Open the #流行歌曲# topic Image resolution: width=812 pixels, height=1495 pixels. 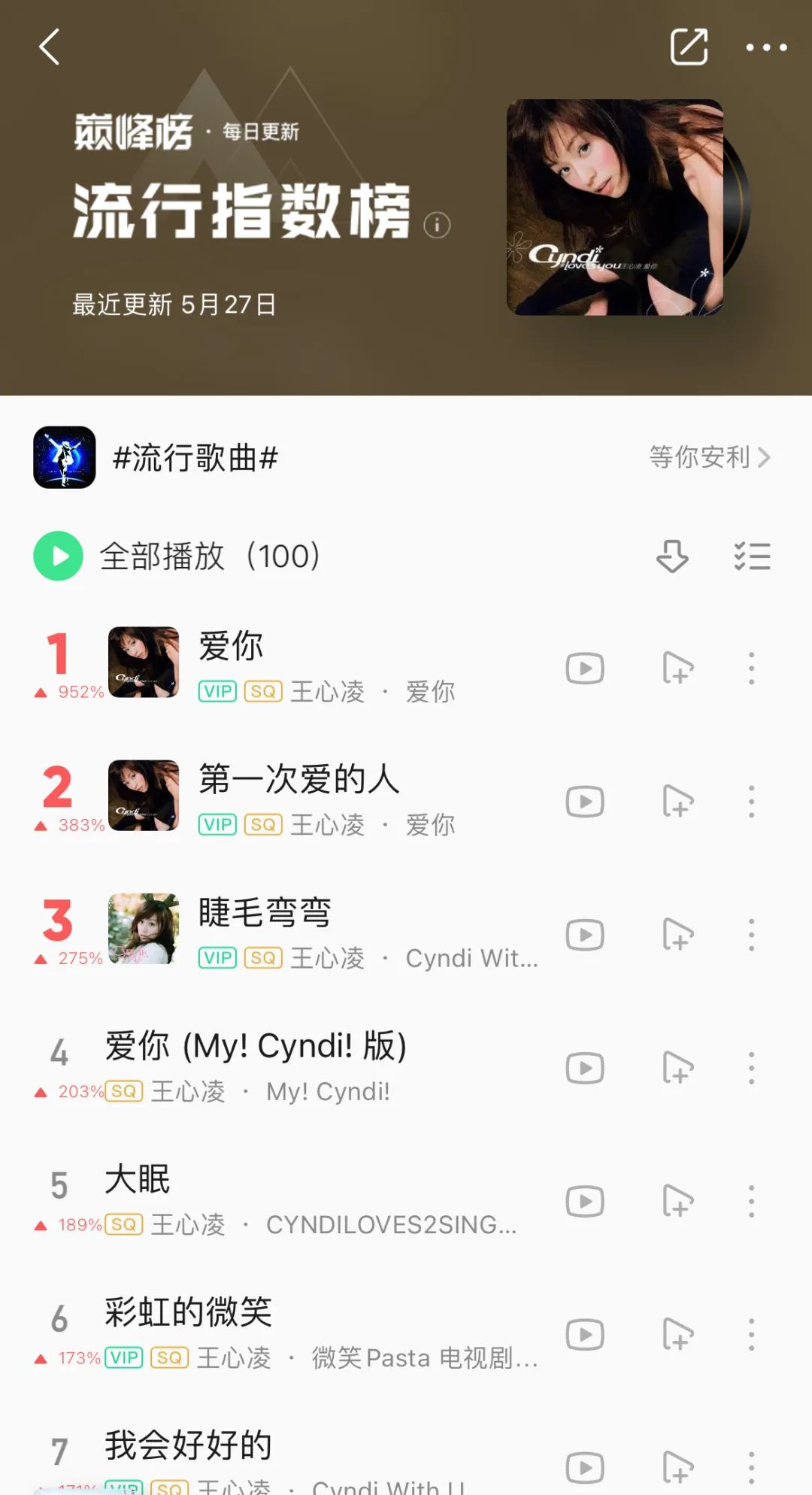[x=195, y=457]
